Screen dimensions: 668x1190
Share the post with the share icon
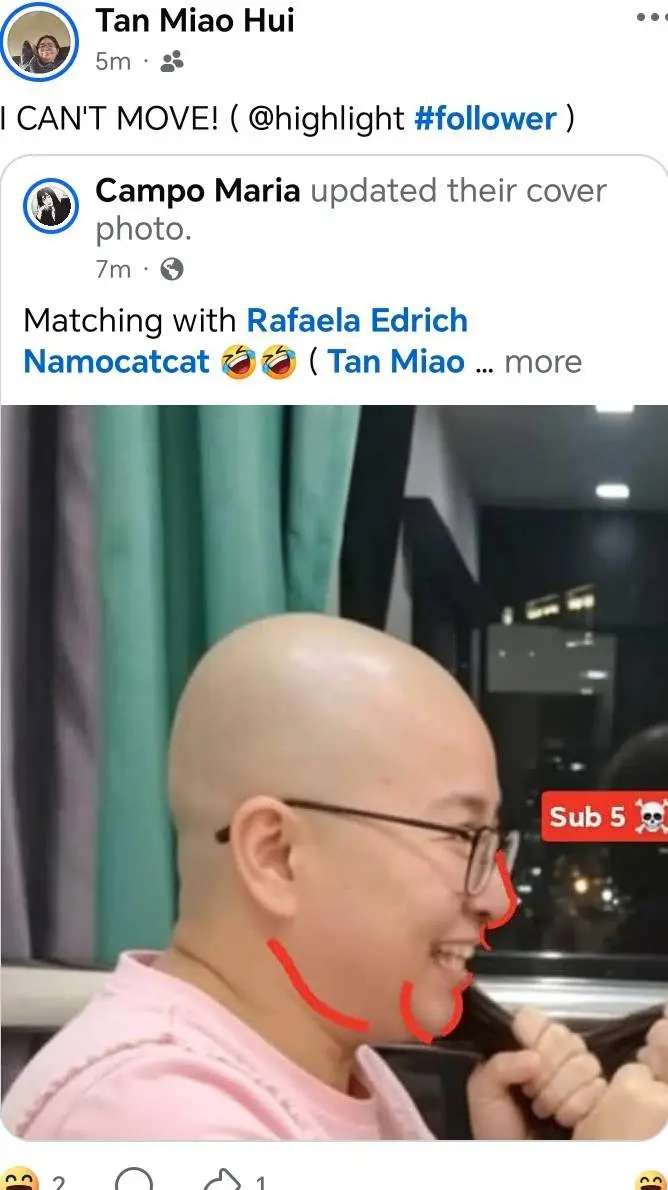click(223, 1179)
